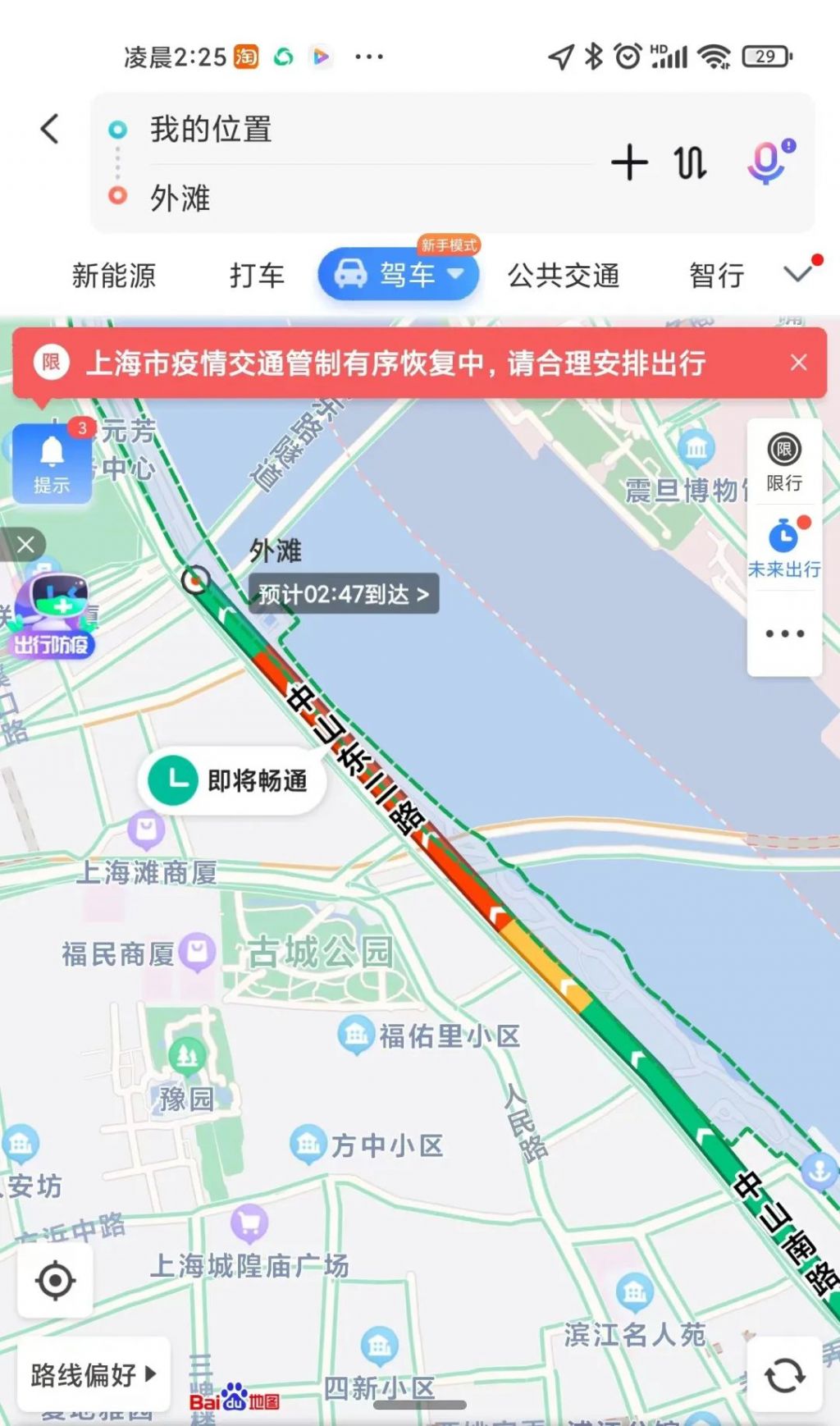Open 路线偏好 route preferences
The image size is (840, 1426).
[x=93, y=1374]
